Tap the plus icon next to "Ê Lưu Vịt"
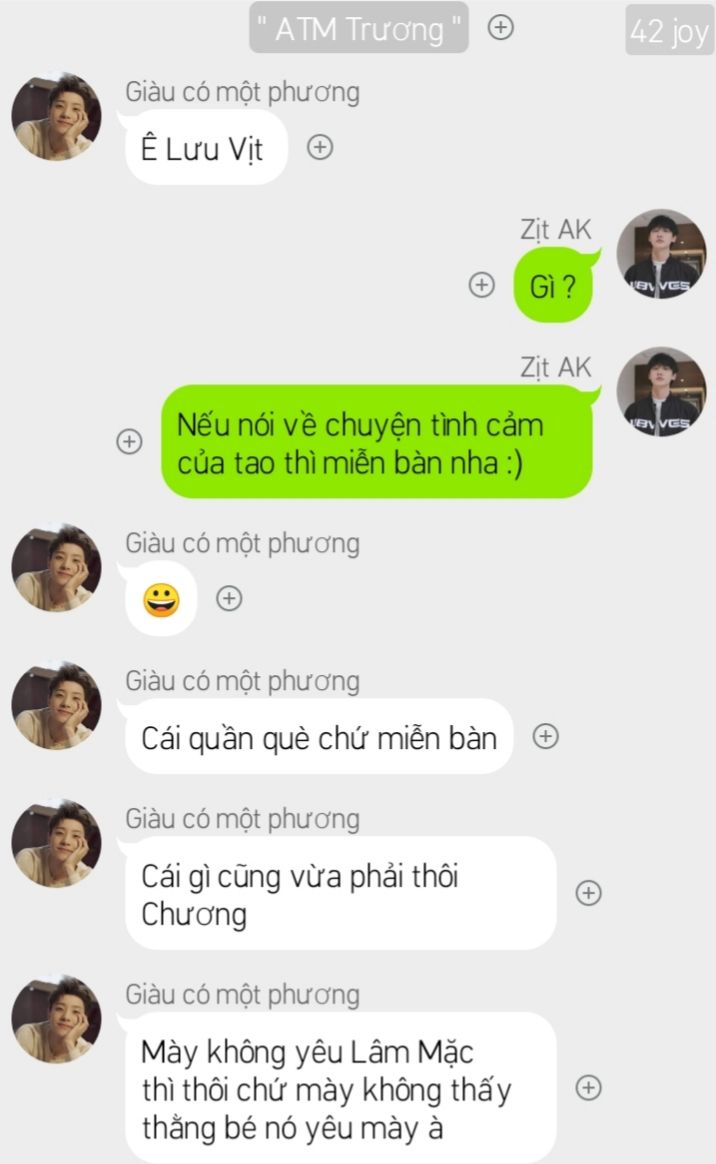This screenshot has height=1164, width=716. 320,147
